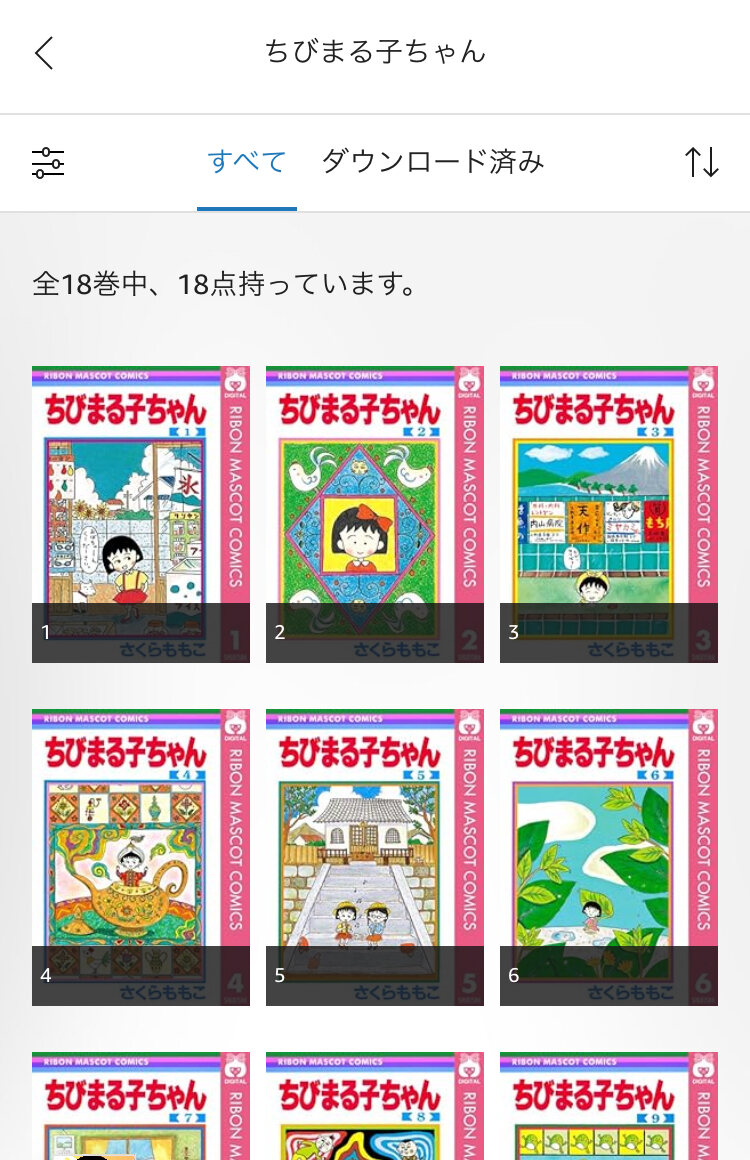The height and width of the screenshot is (1160, 750).
Task: Show ダウンロード済み books only
Action: [x=432, y=162]
